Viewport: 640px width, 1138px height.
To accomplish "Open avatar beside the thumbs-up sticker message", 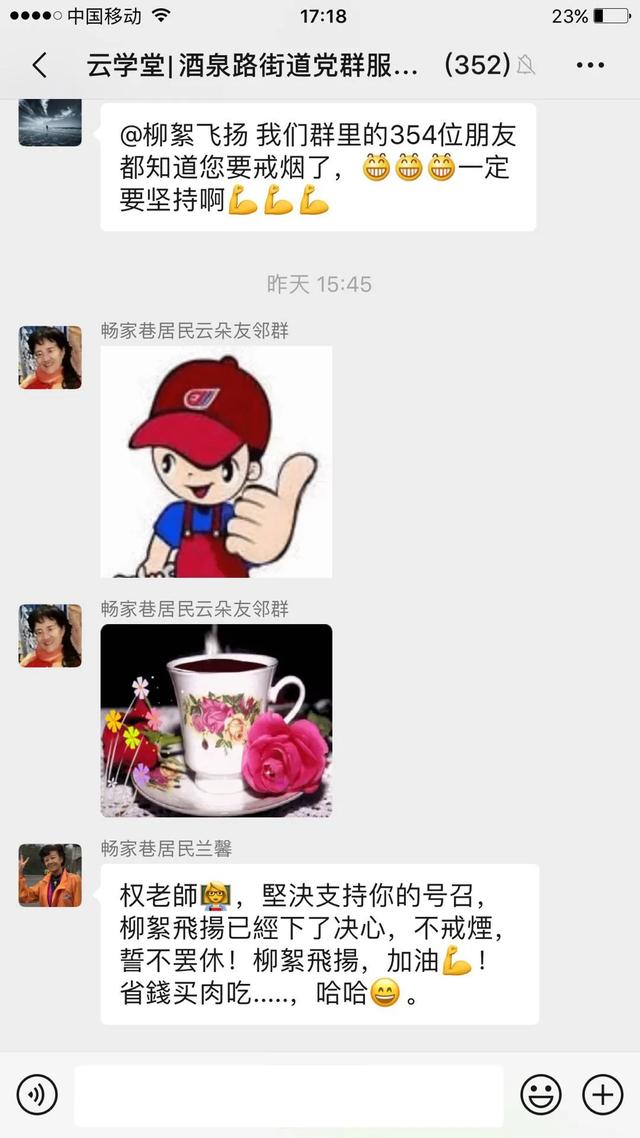I will pos(50,357).
